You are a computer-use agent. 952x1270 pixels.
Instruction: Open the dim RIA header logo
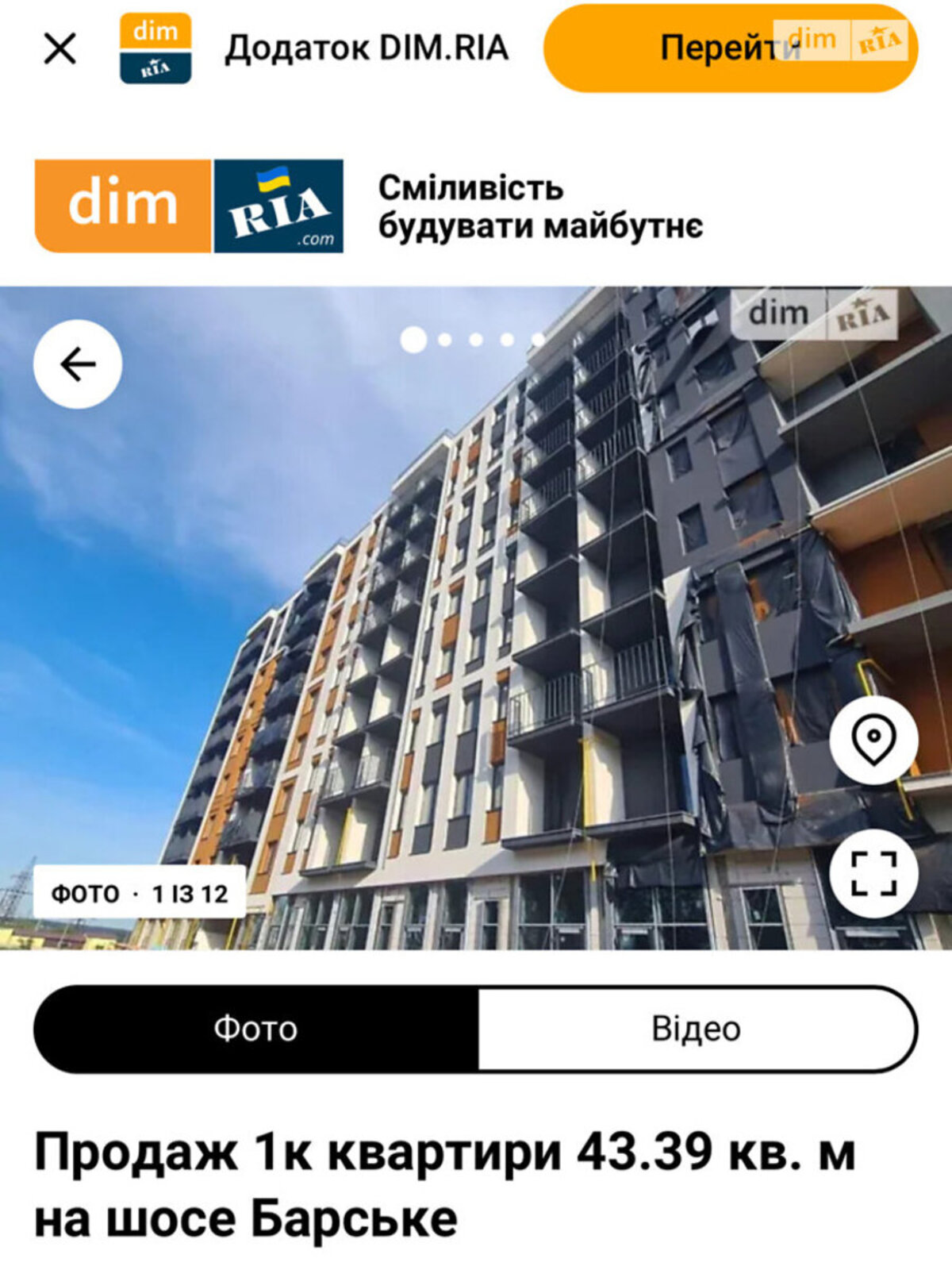[189, 206]
